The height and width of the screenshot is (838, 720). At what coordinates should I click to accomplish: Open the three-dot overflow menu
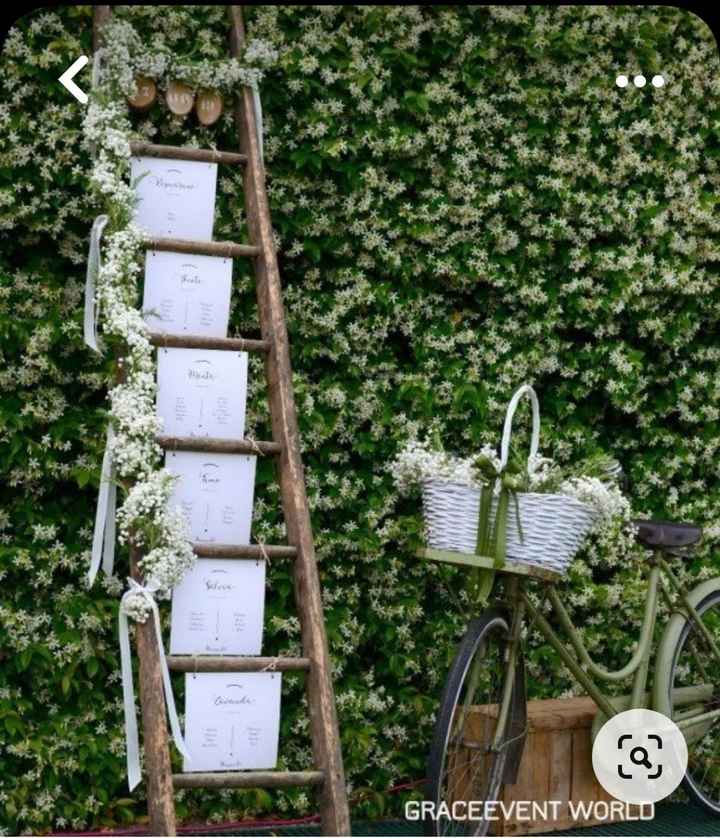pyautogui.click(x=639, y=81)
